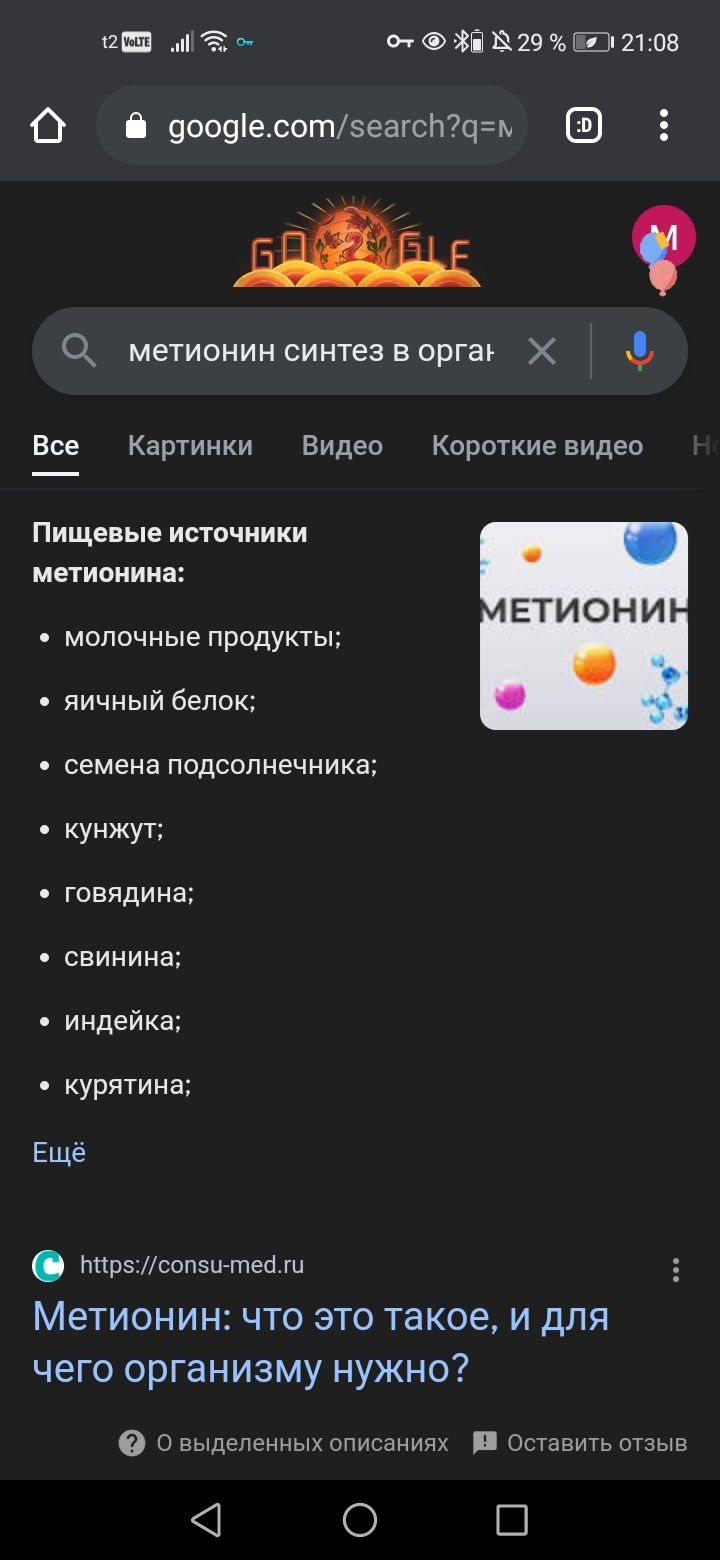Go back with system navigation
The width and height of the screenshot is (720, 1560).
click(x=206, y=1520)
